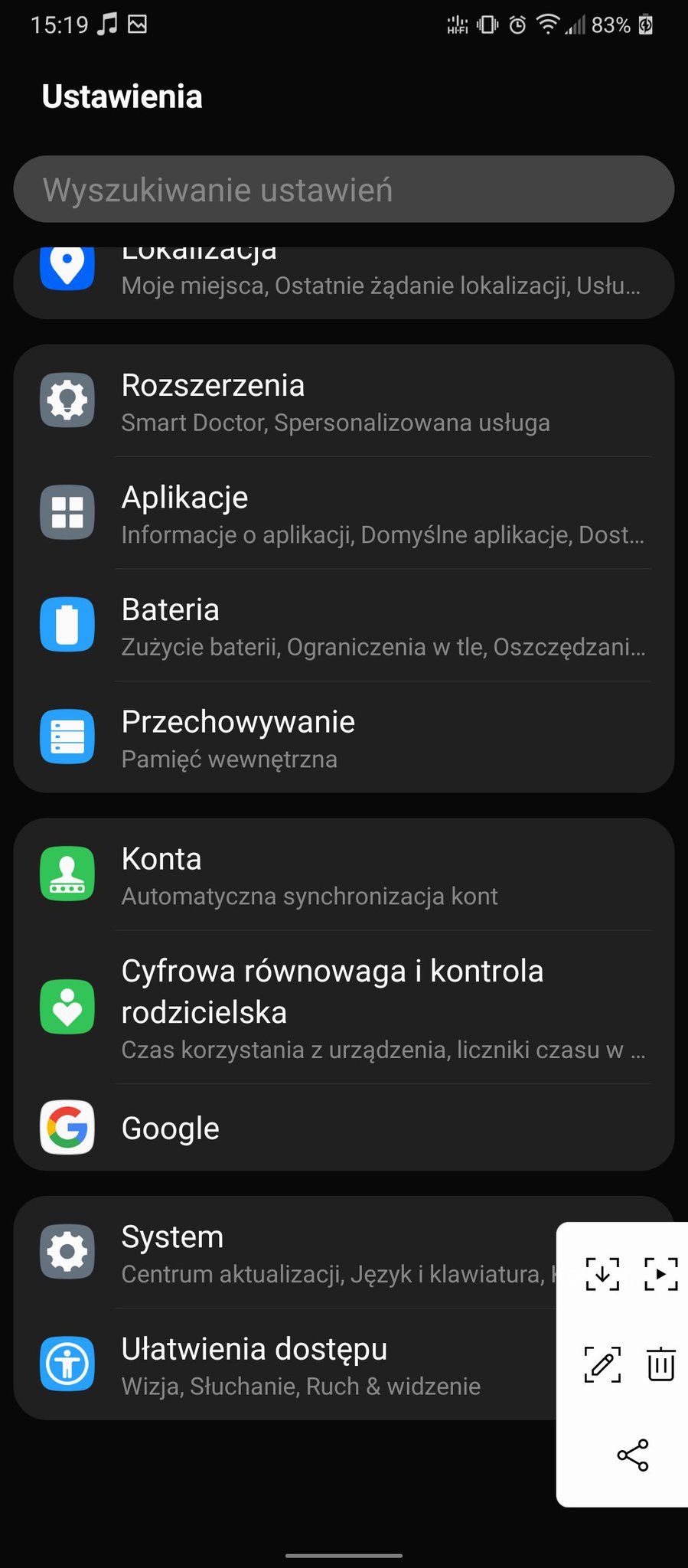
Task: Open Cyfrowa równowaga i kontrola rodzicielska
Action: (x=344, y=1008)
